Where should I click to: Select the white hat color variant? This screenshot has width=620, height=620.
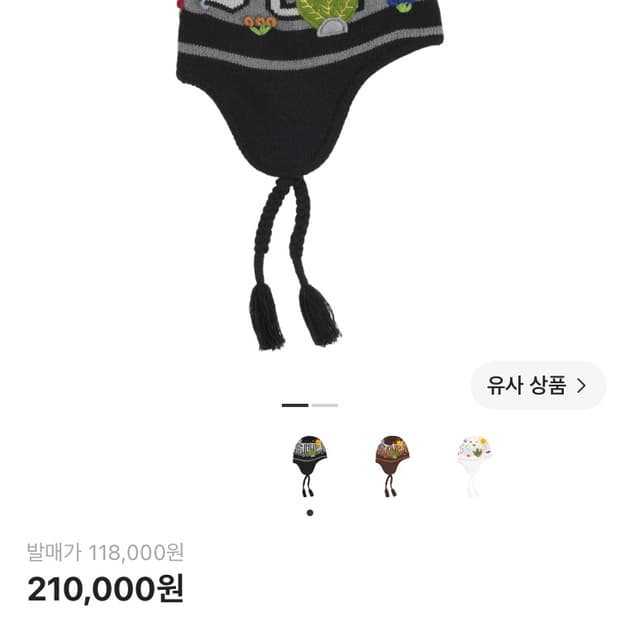click(x=474, y=467)
